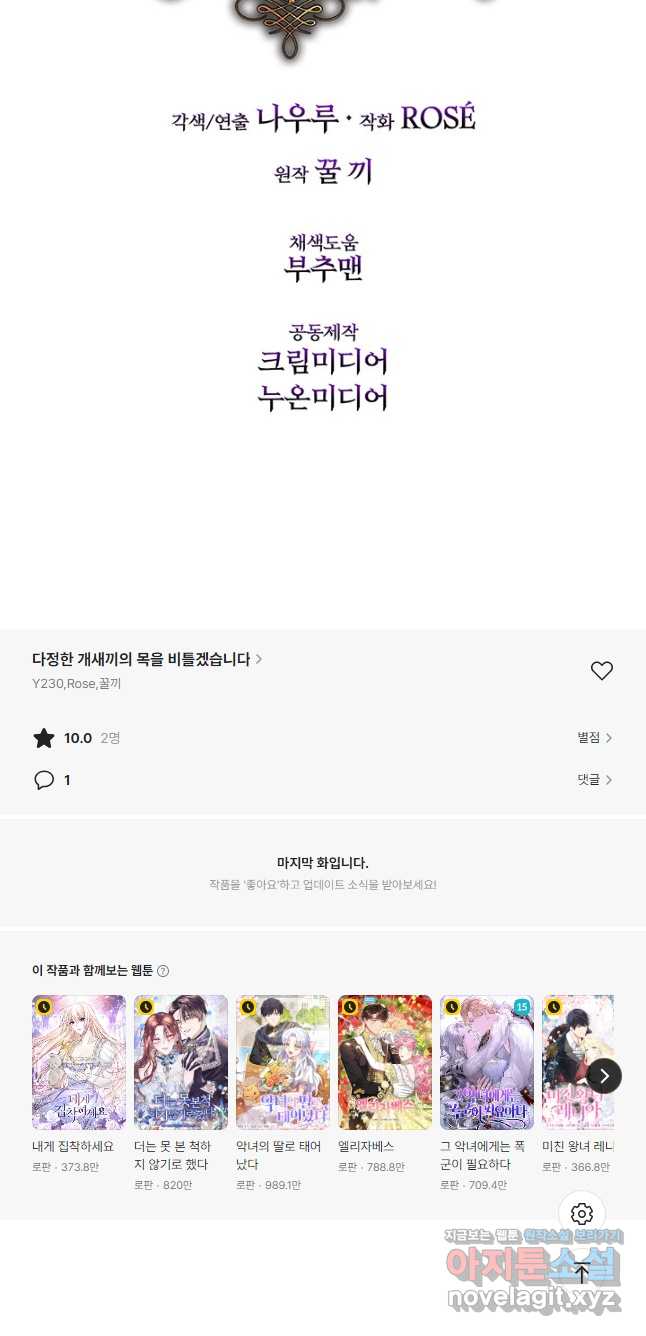Screen dimensions: 646x1336
Task: Open the viewer settings gear
Action: click(582, 1214)
